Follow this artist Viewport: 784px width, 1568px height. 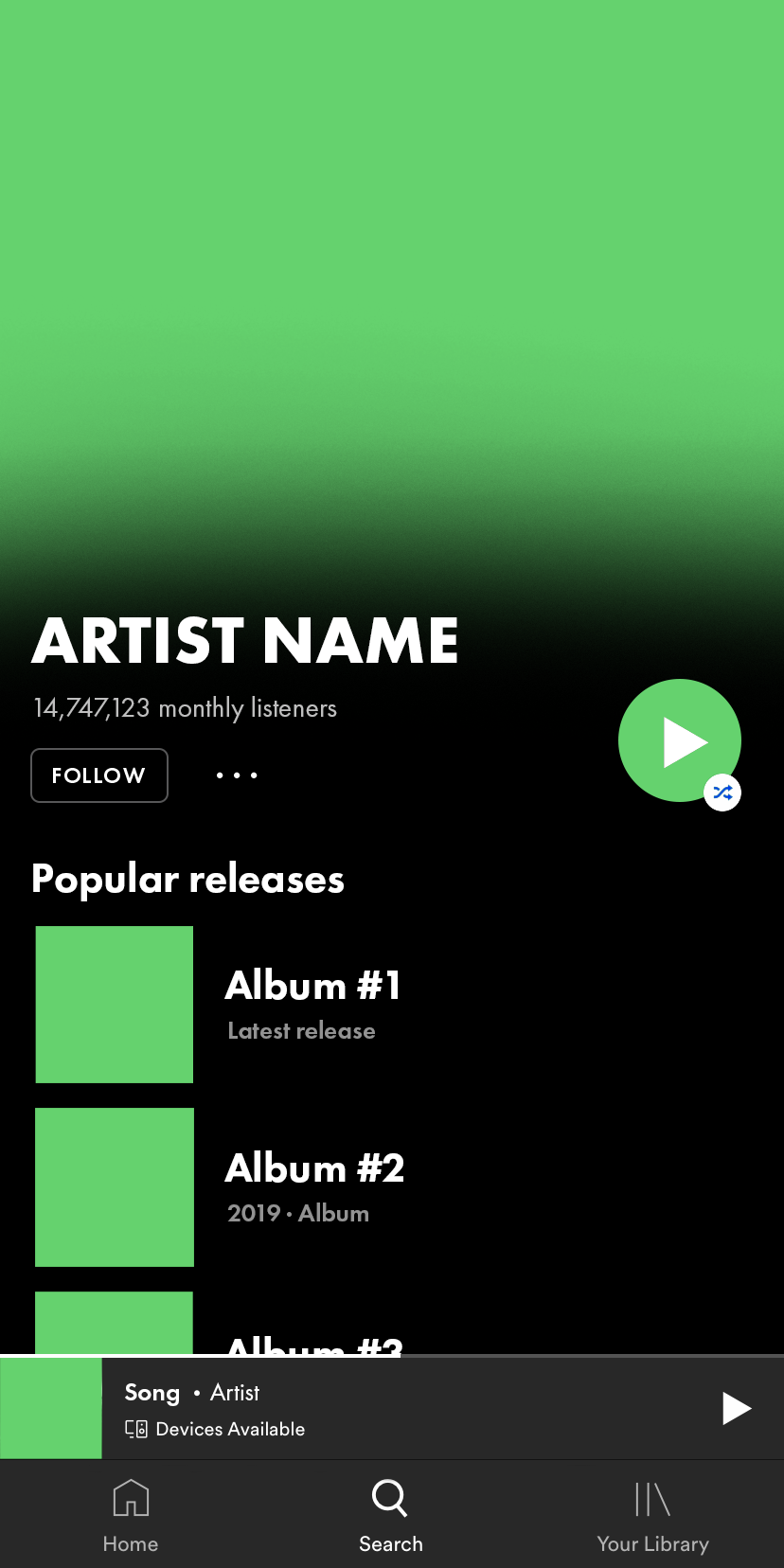[99, 775]
